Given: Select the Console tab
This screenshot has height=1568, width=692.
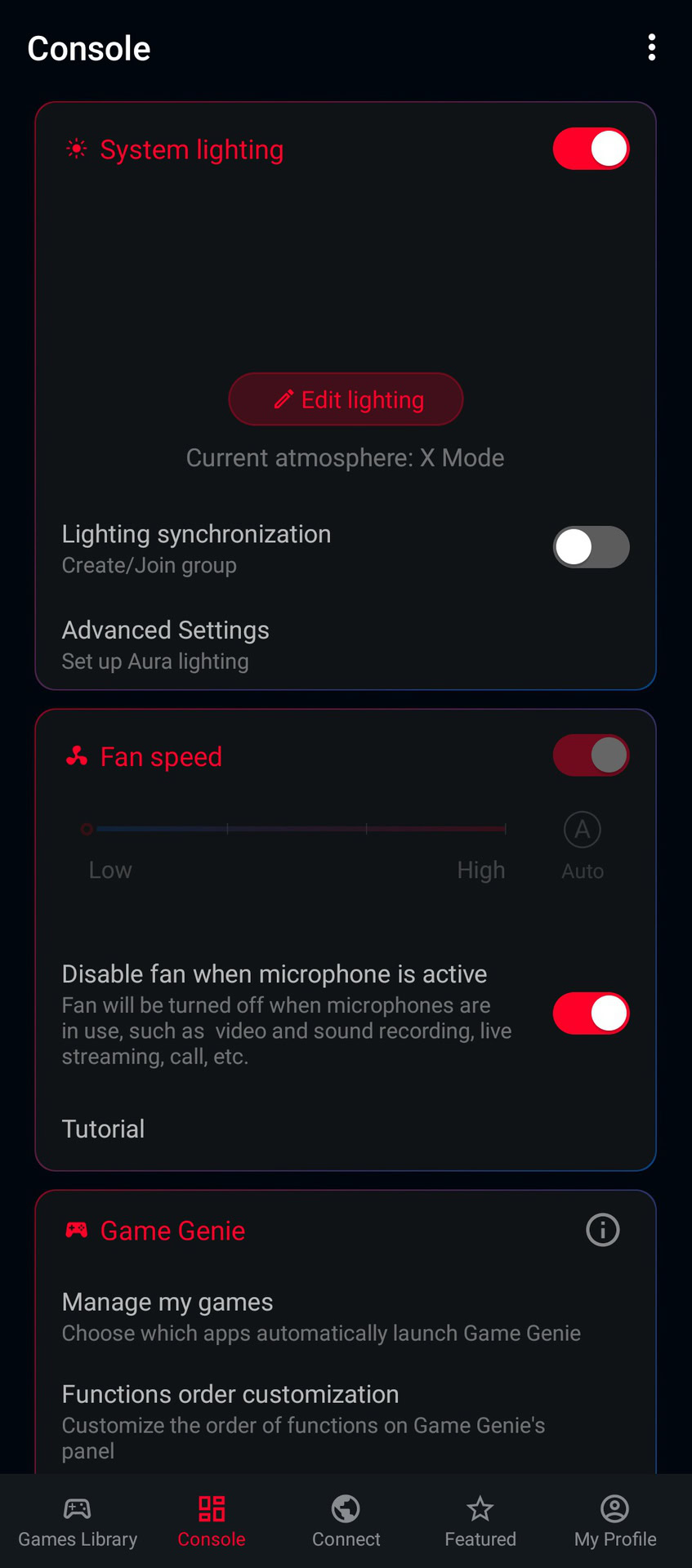Looking at the screenshot, I should pos(212,1521).
